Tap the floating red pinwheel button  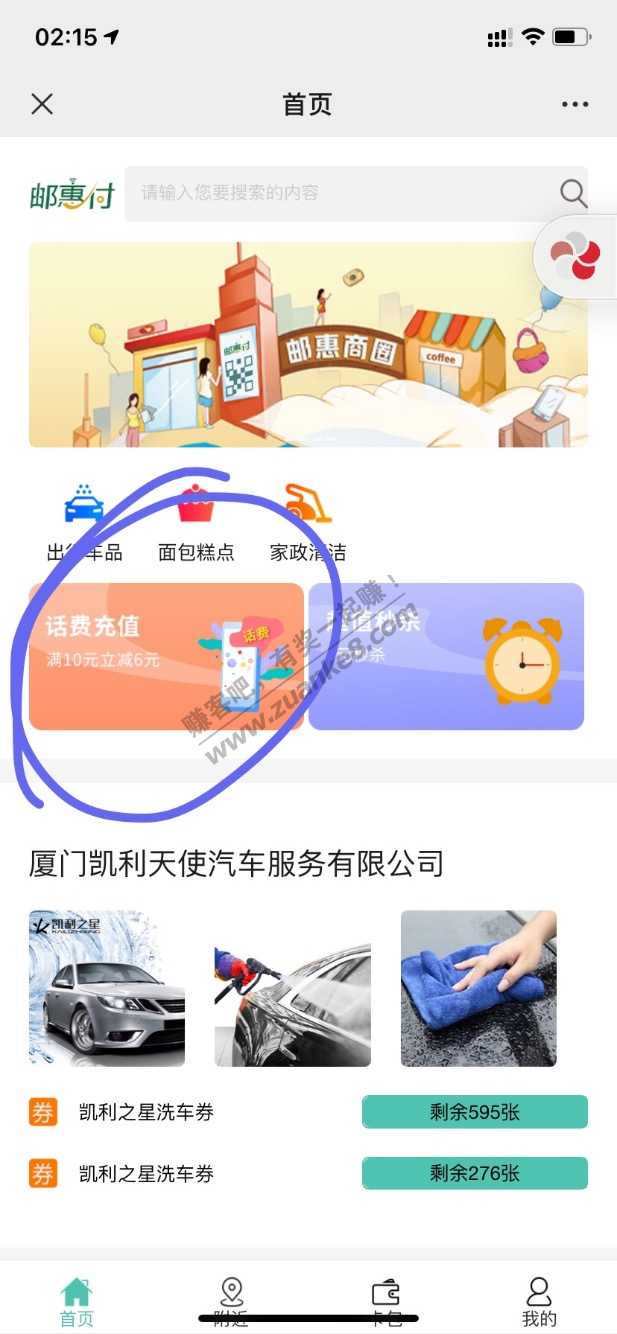click(575, 258)
